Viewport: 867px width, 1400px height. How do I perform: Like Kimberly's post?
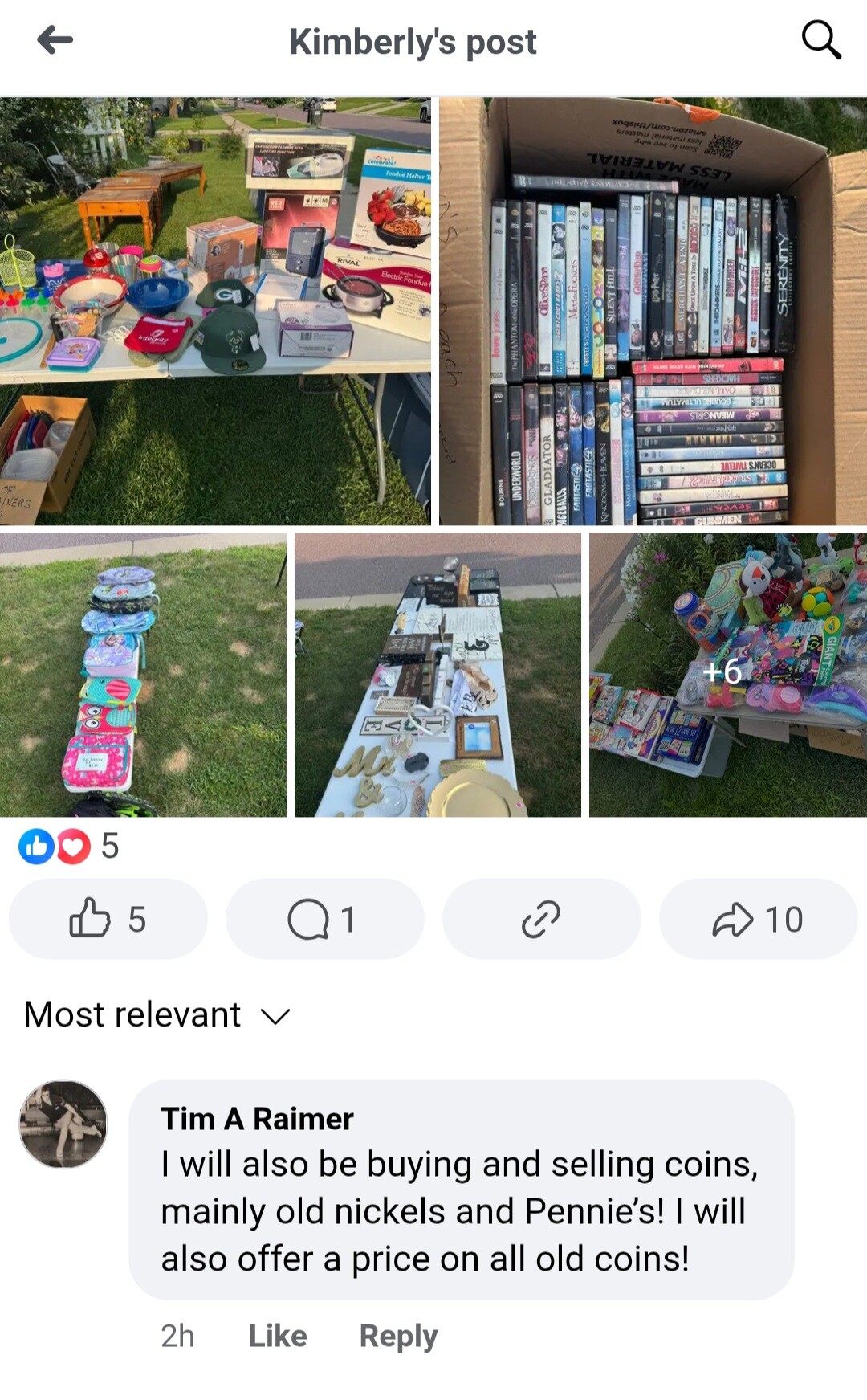pyautogui.click(x=108, y=919)
